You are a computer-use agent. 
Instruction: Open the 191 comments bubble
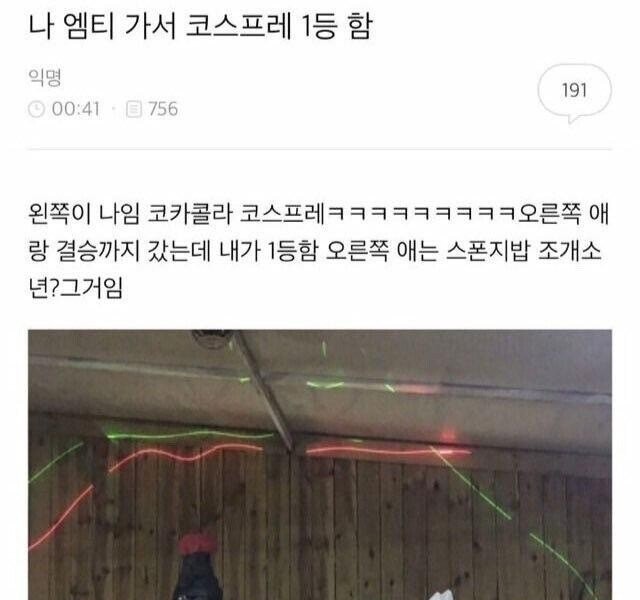tap(574, 92)
